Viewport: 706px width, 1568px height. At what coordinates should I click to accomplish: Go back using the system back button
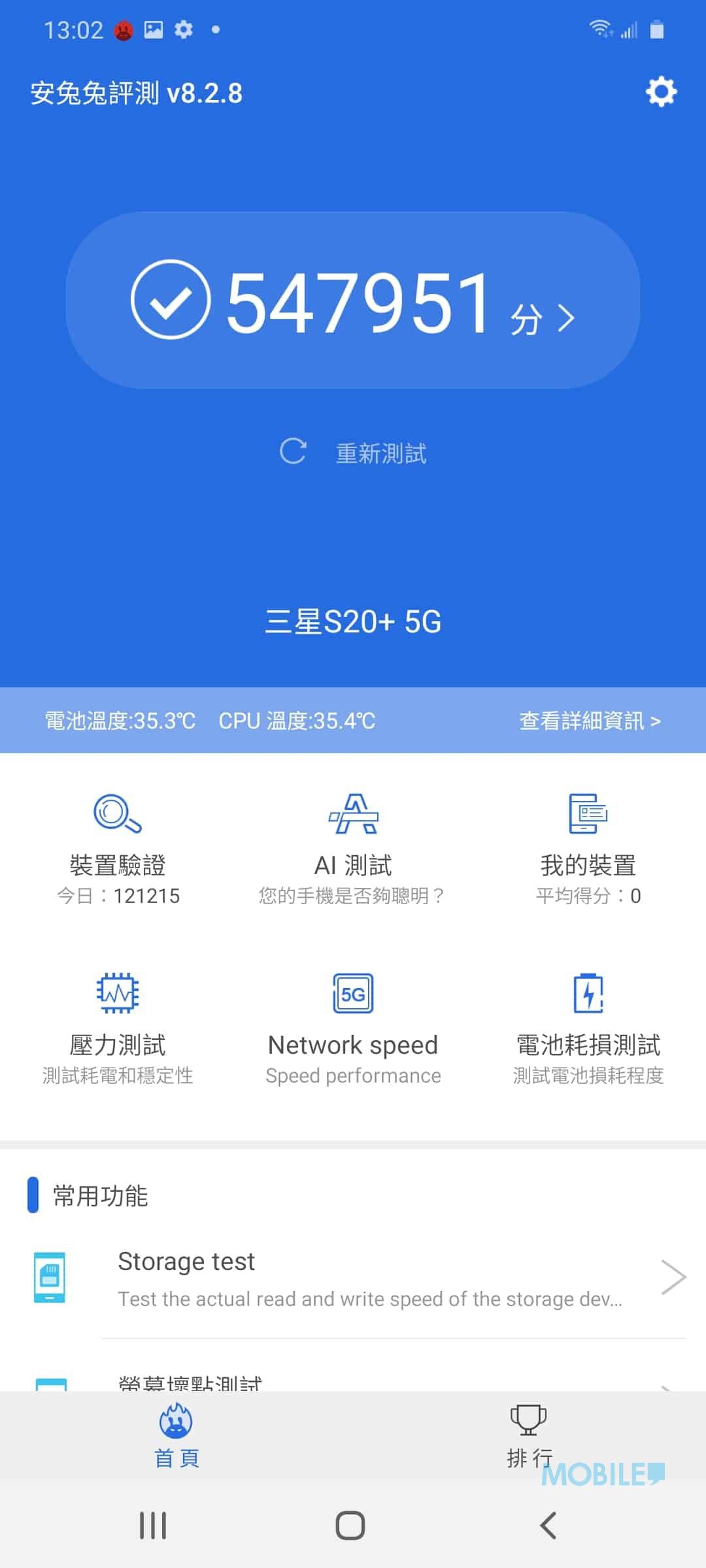[x=548, y=1526]
